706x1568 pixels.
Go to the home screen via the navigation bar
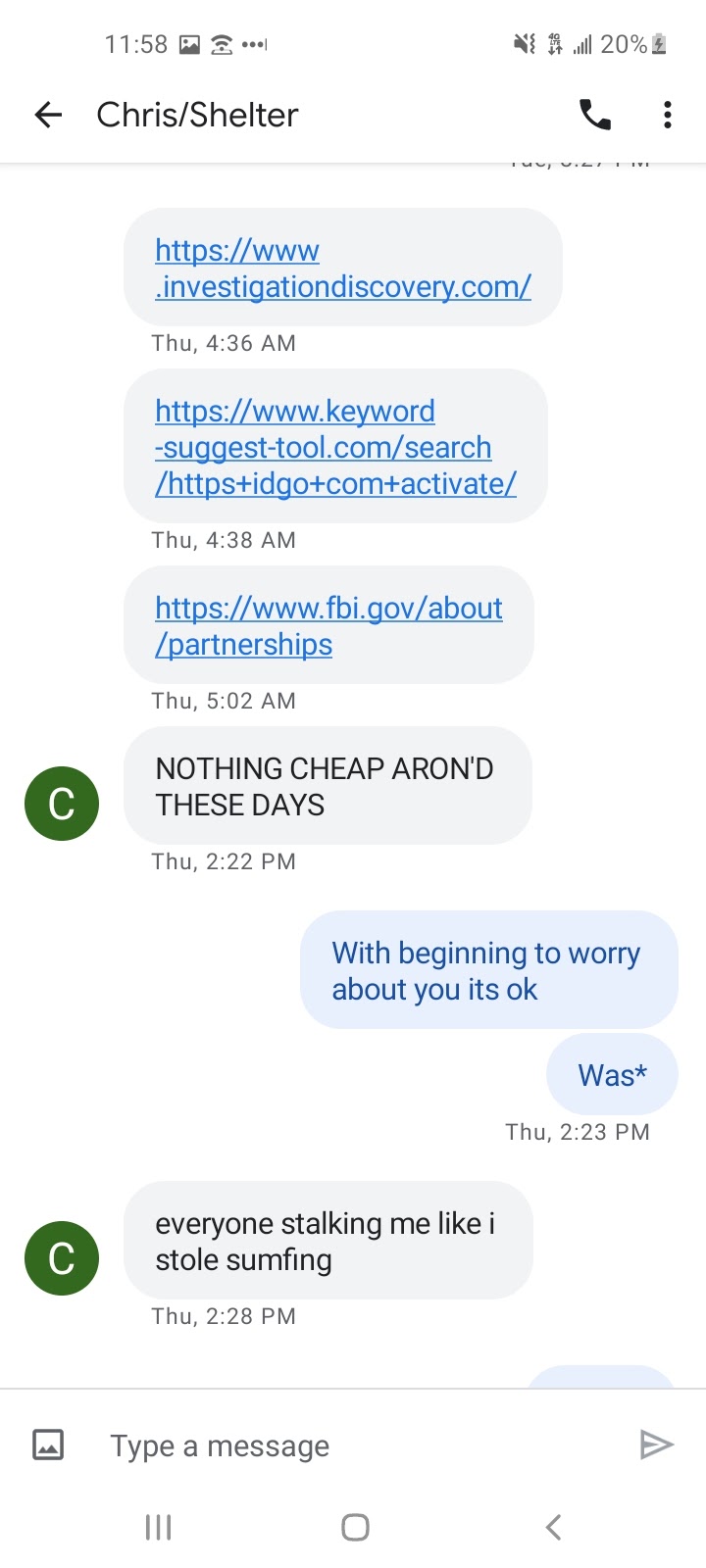coord(355,1527)
